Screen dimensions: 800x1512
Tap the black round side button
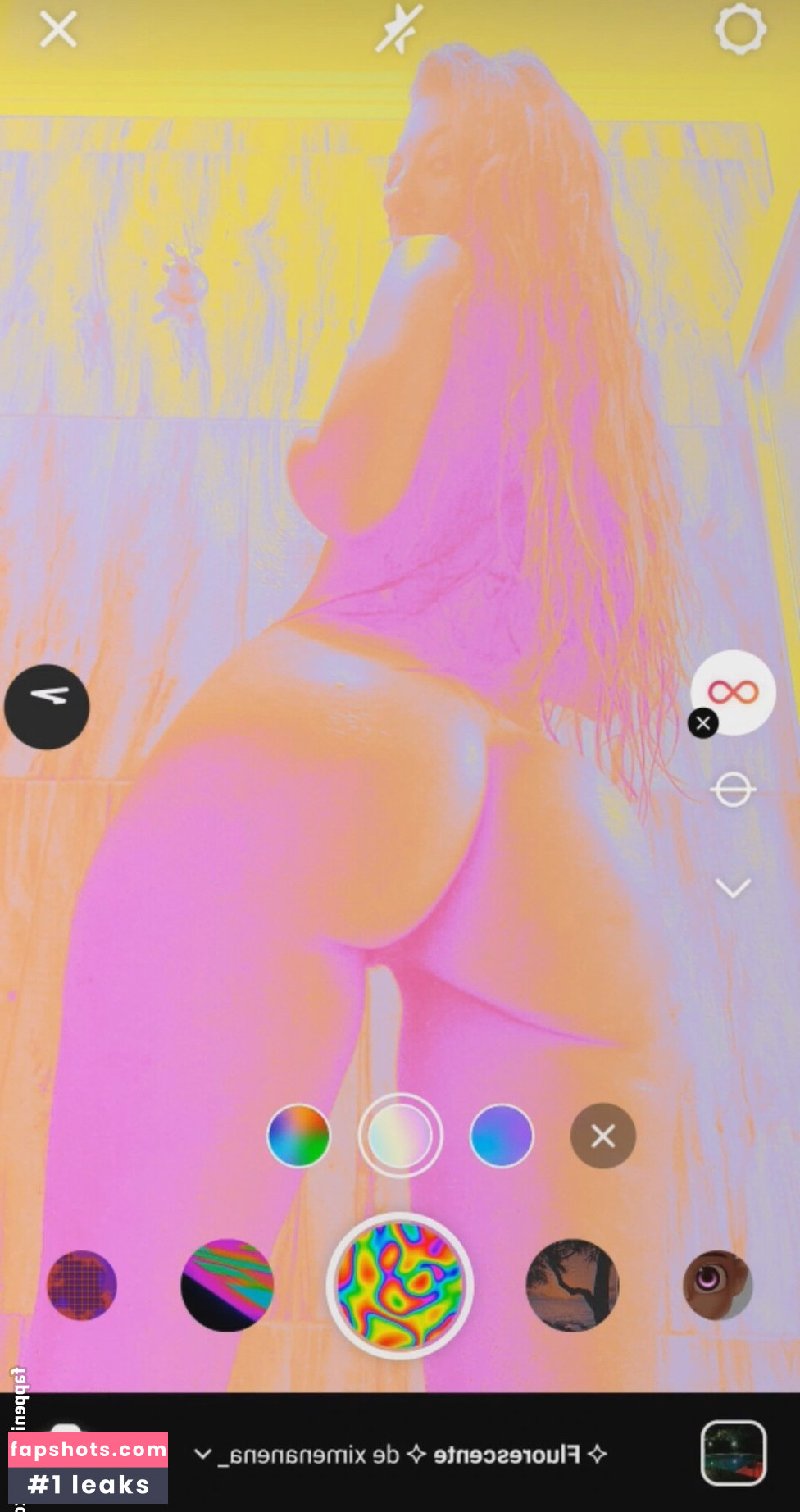47,706
